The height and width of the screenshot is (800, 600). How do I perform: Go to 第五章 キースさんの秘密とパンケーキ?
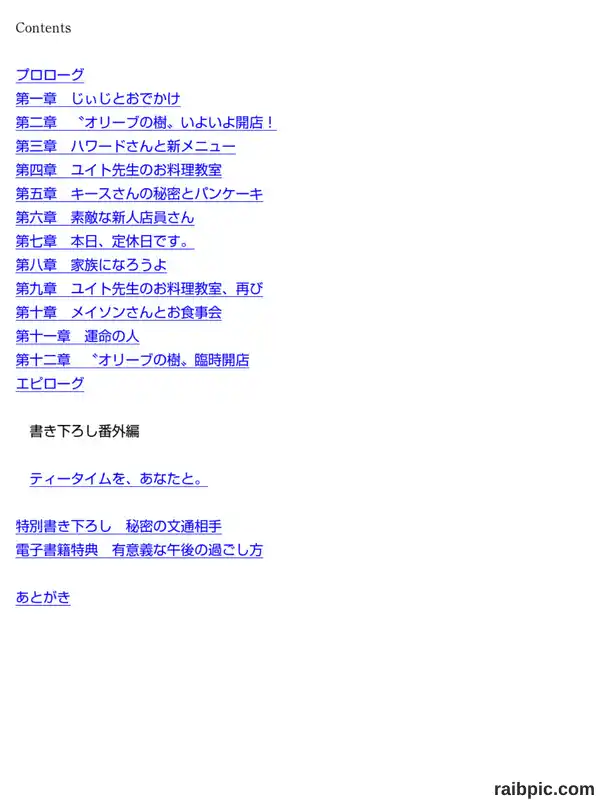pos(139,194)
